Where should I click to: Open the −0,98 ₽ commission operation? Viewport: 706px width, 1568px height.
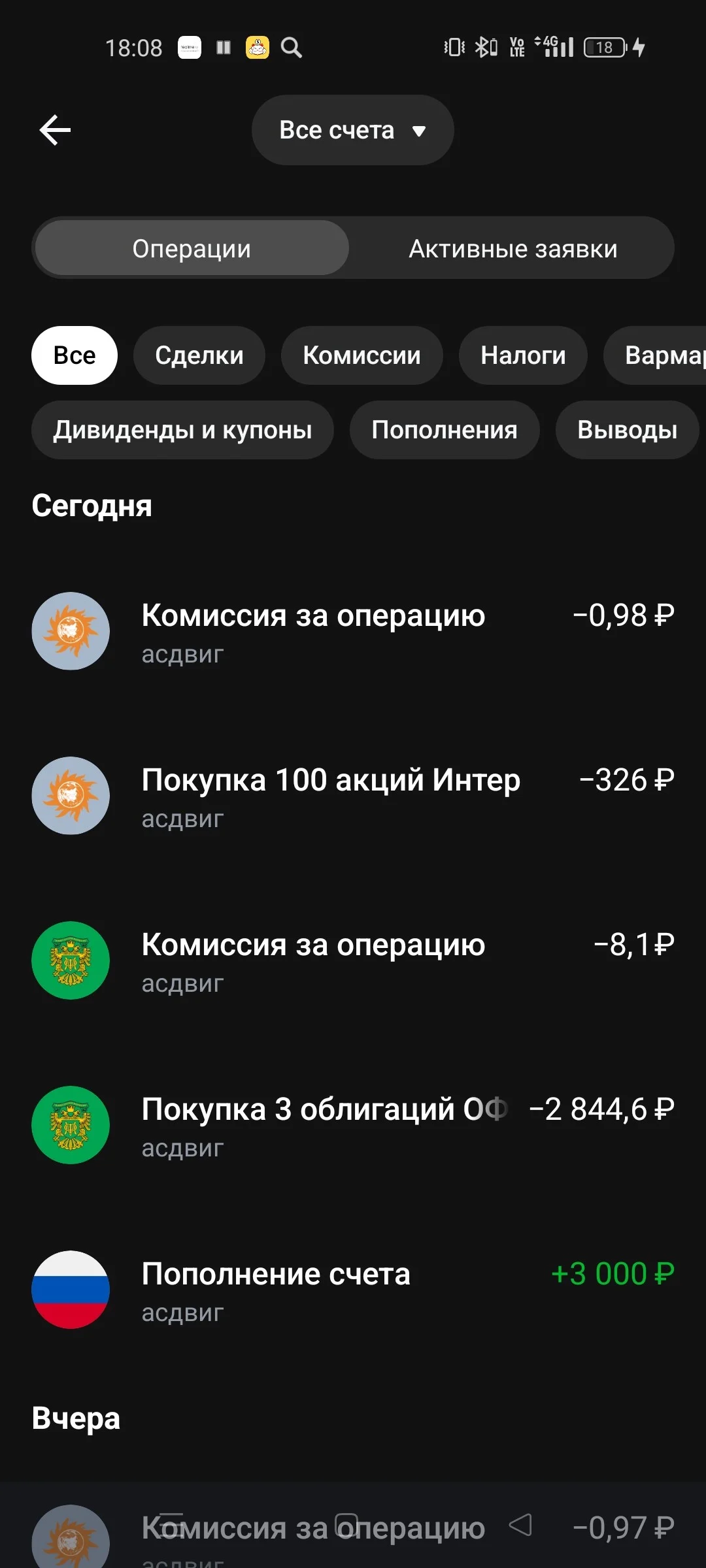tap(353, 631)
